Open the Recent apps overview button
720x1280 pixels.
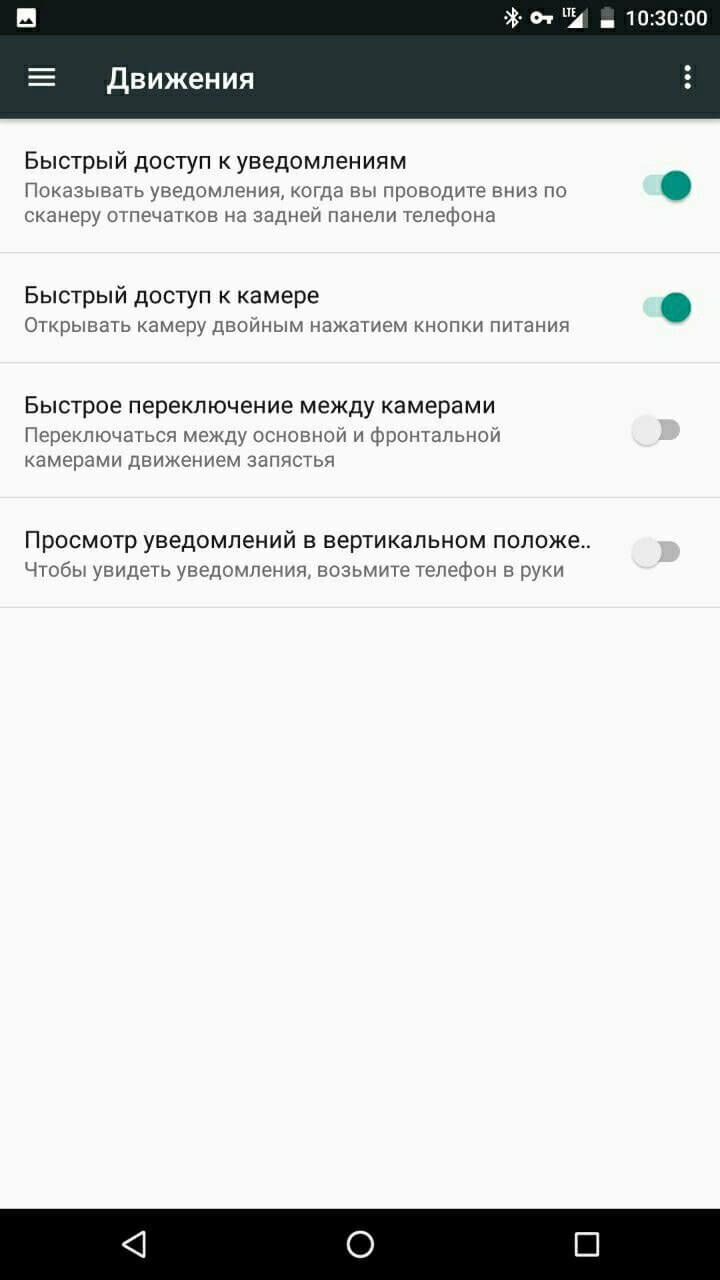click(x=586, y=1243)
